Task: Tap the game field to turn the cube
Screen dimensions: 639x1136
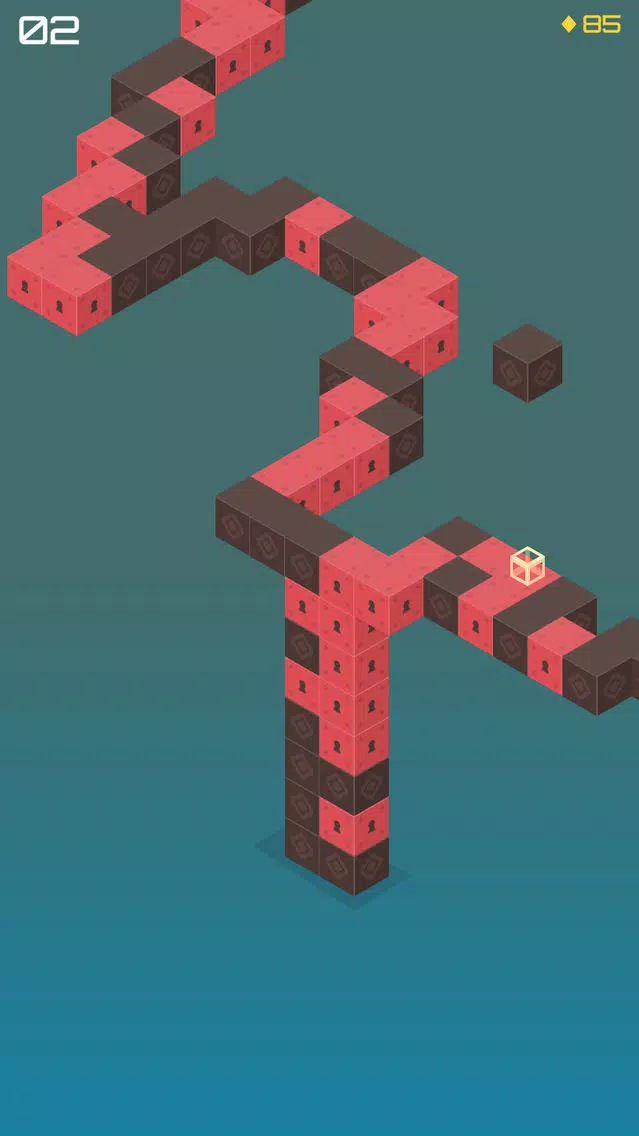Action: (320, 700)
